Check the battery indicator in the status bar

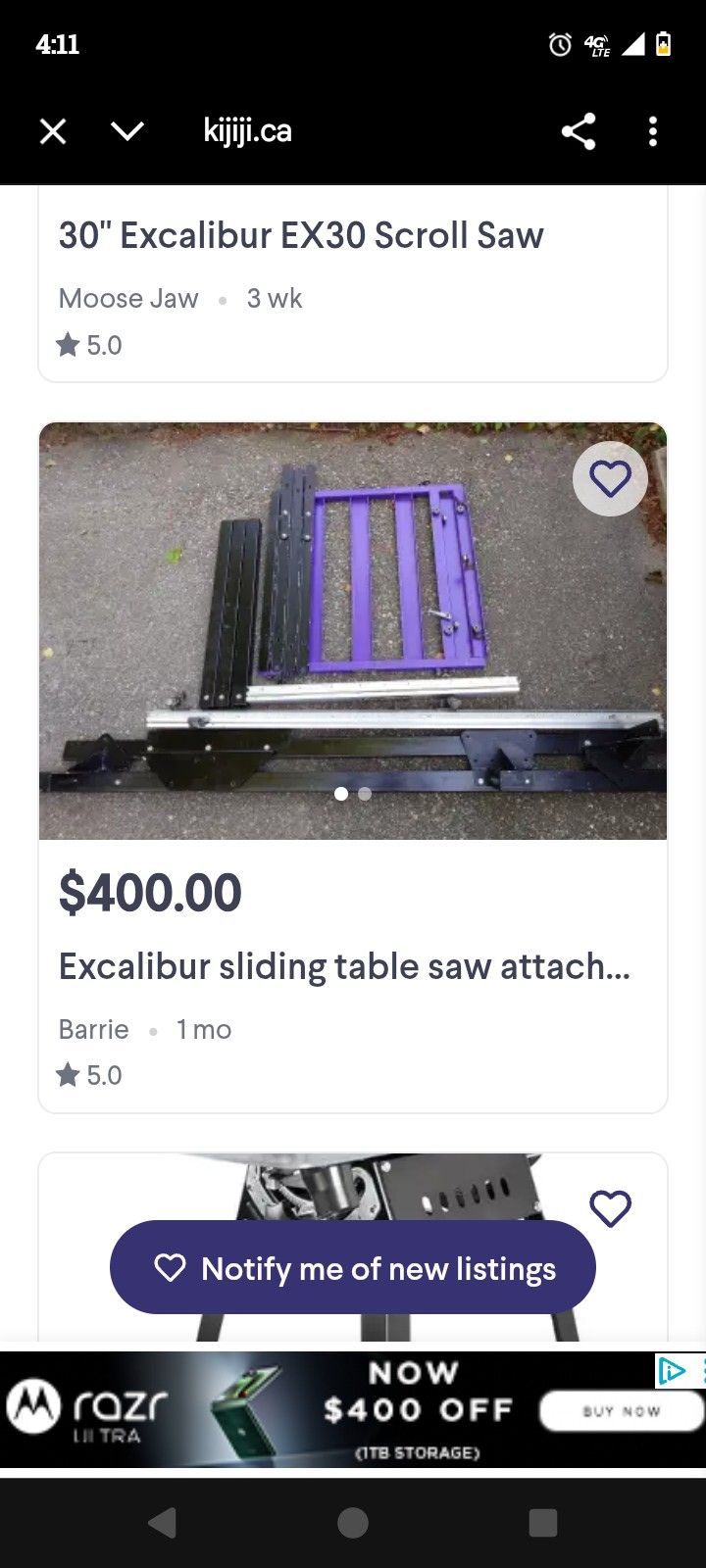pos(663,44)
